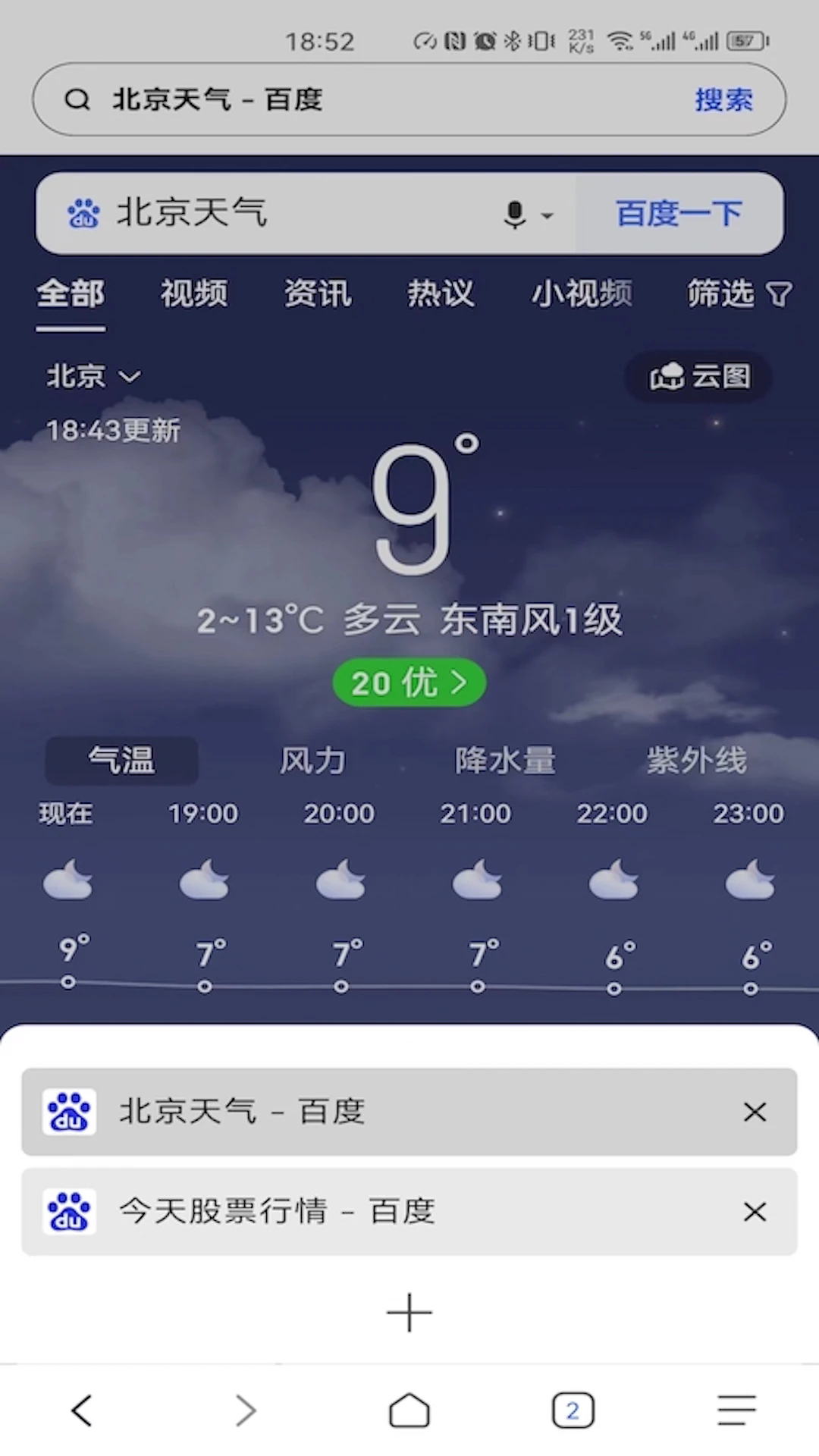Tap the 搜索 button in the address bar
The height and width of the screenshot is (1456, 819).
point(723,99)
